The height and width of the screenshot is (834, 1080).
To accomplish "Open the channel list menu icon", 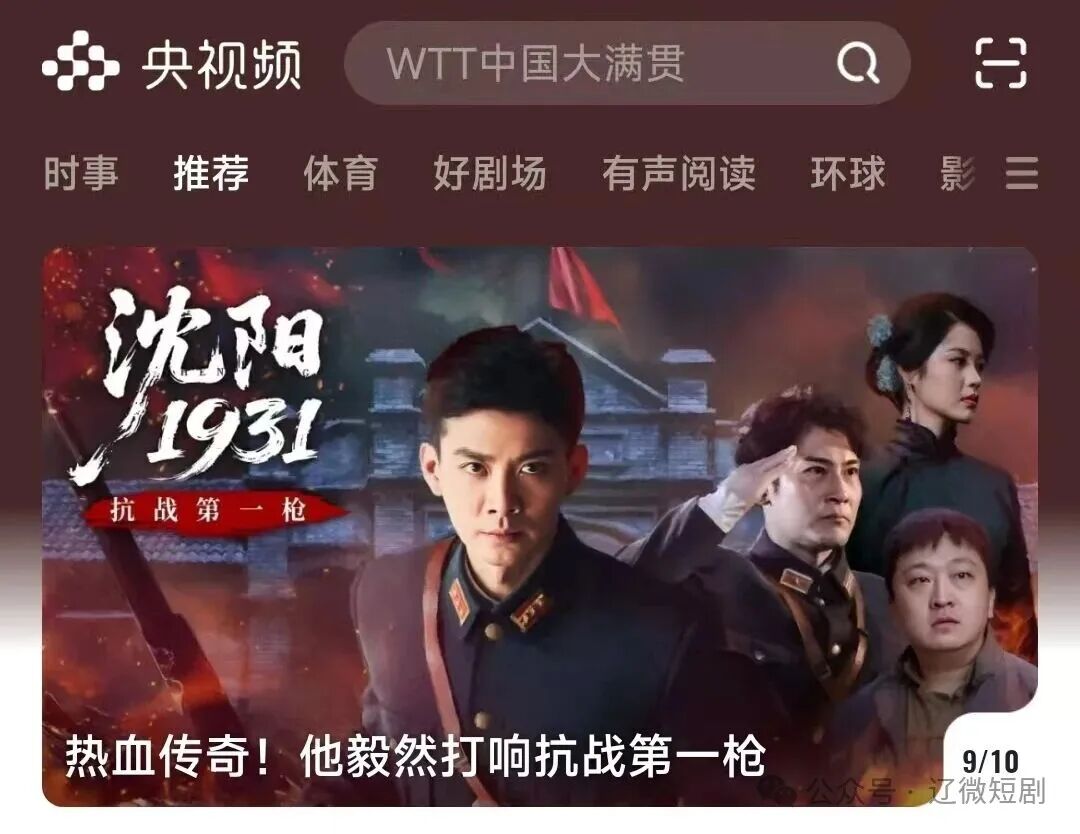I will click(1021, 174).
